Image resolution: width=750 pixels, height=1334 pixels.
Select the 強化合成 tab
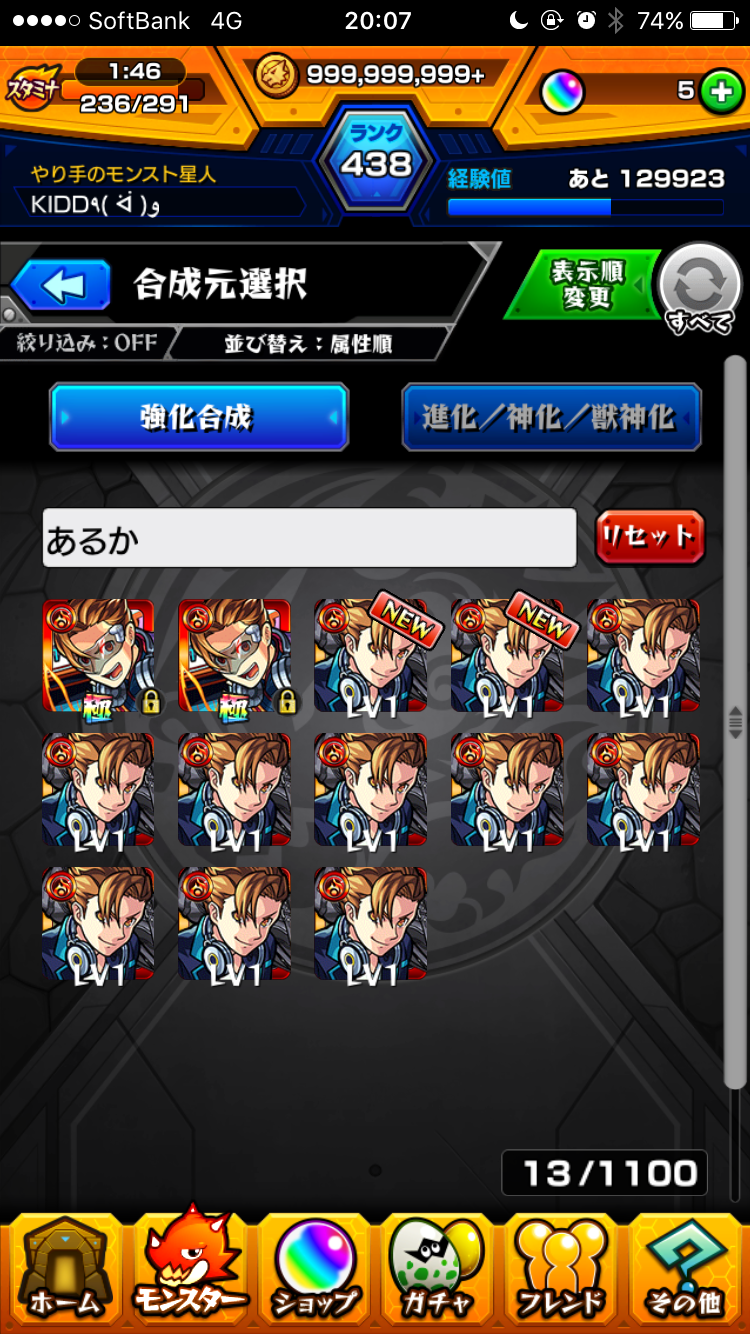[199, 417]
